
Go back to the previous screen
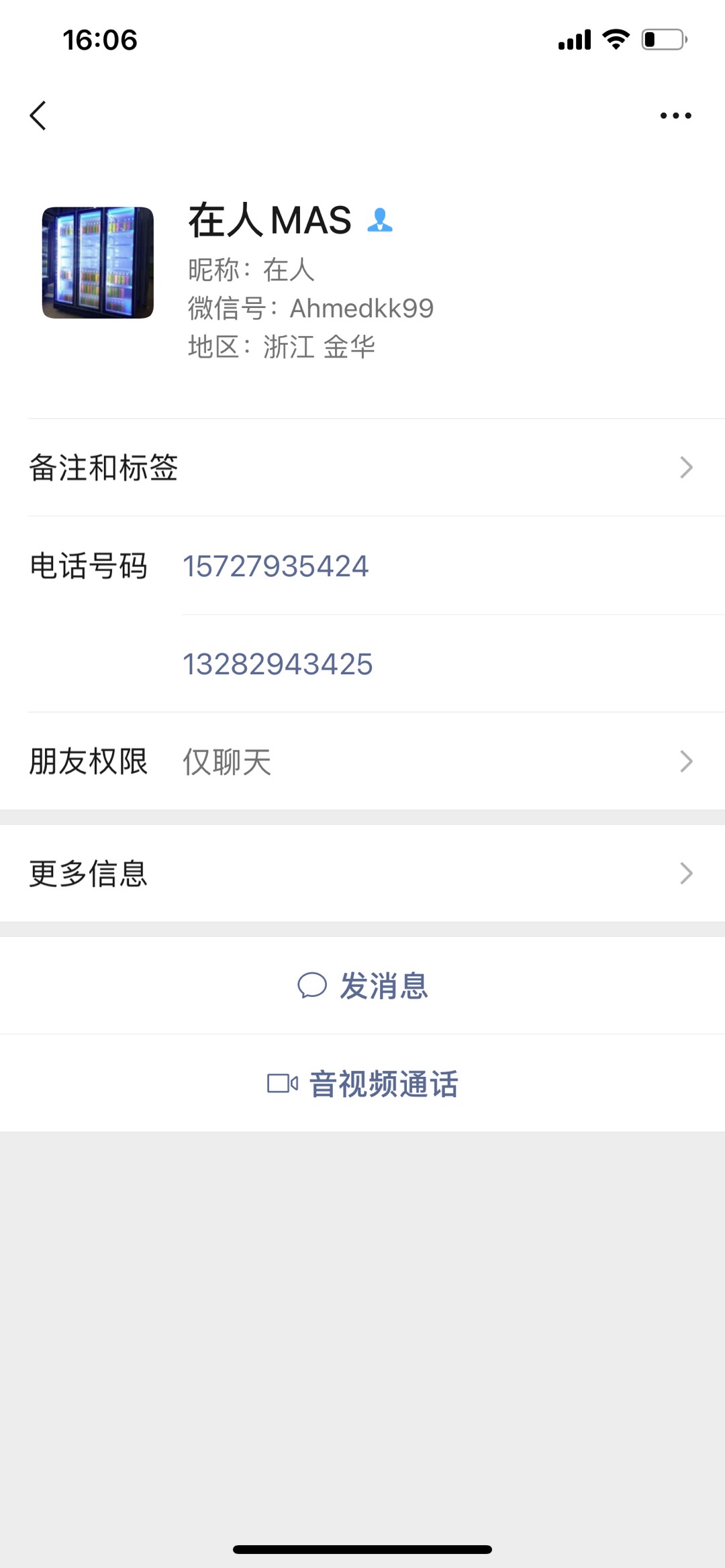pos(38,115)
